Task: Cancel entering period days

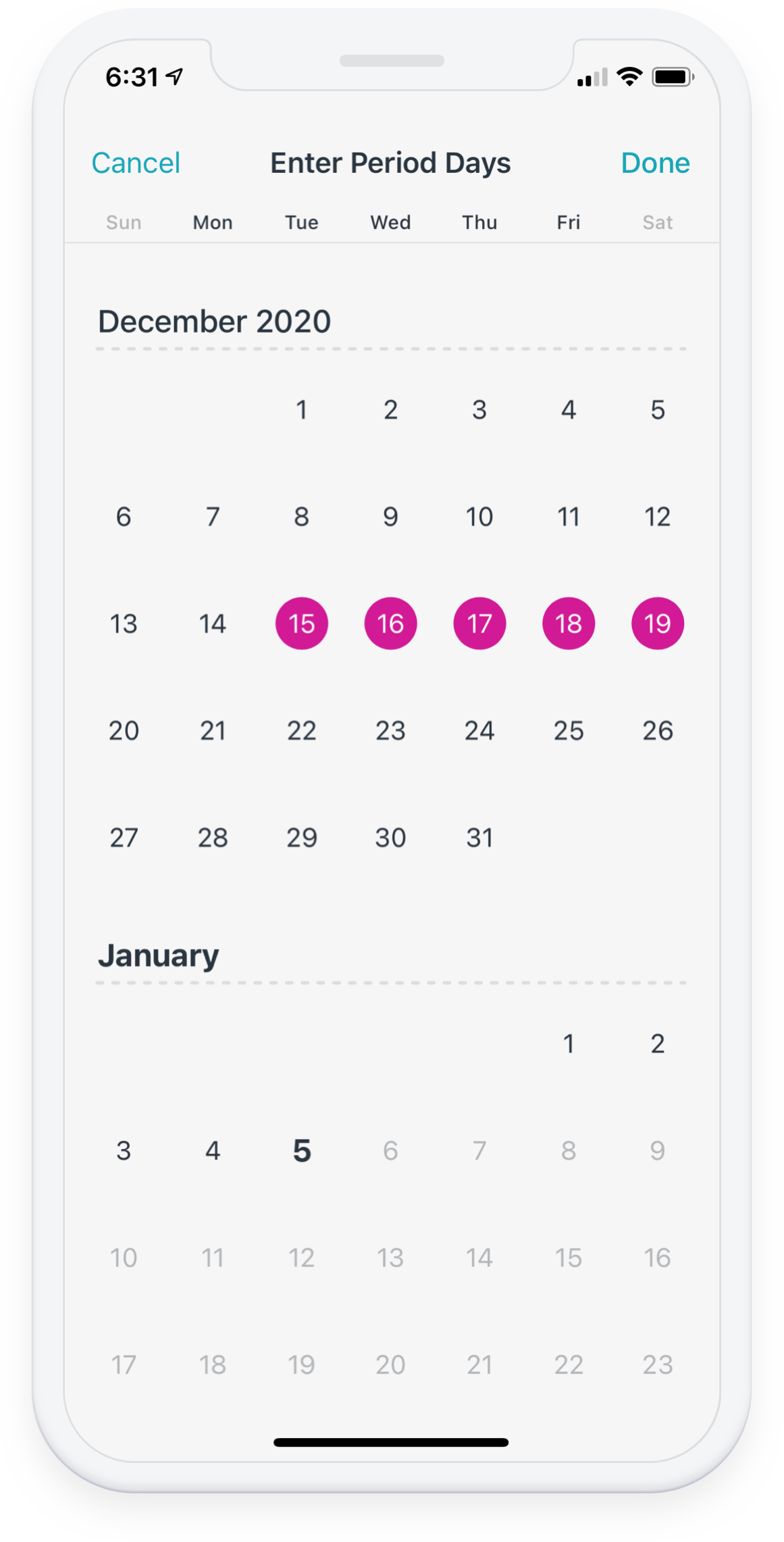Action: pyautogui.click(x=136, y=163)
